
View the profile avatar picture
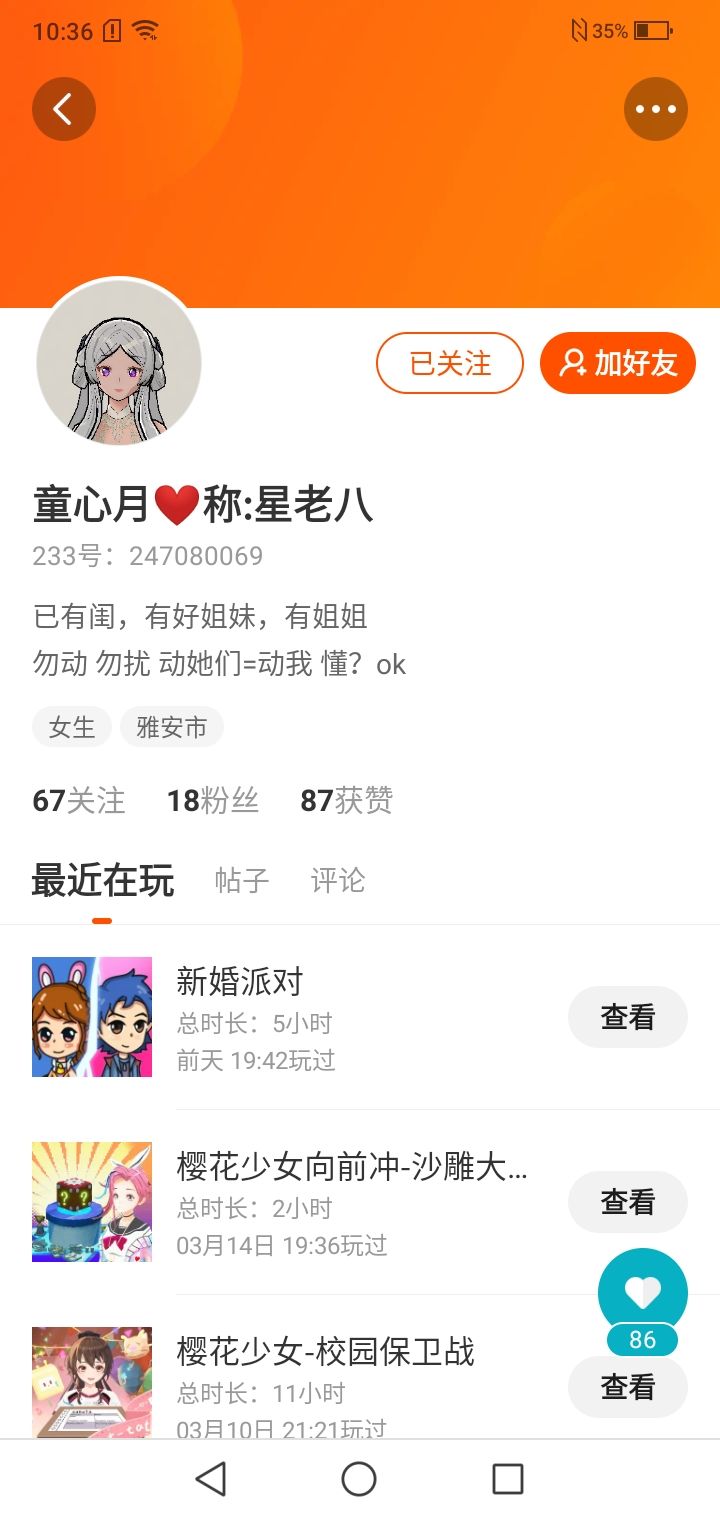119,363
